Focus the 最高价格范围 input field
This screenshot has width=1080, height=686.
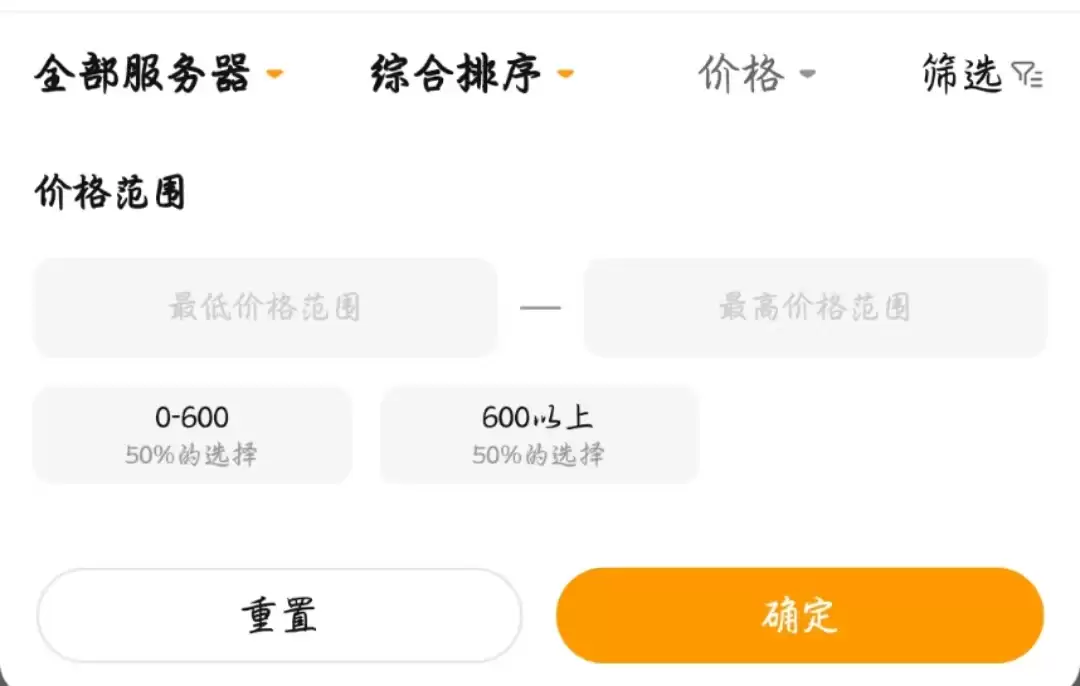coord(815,307)
